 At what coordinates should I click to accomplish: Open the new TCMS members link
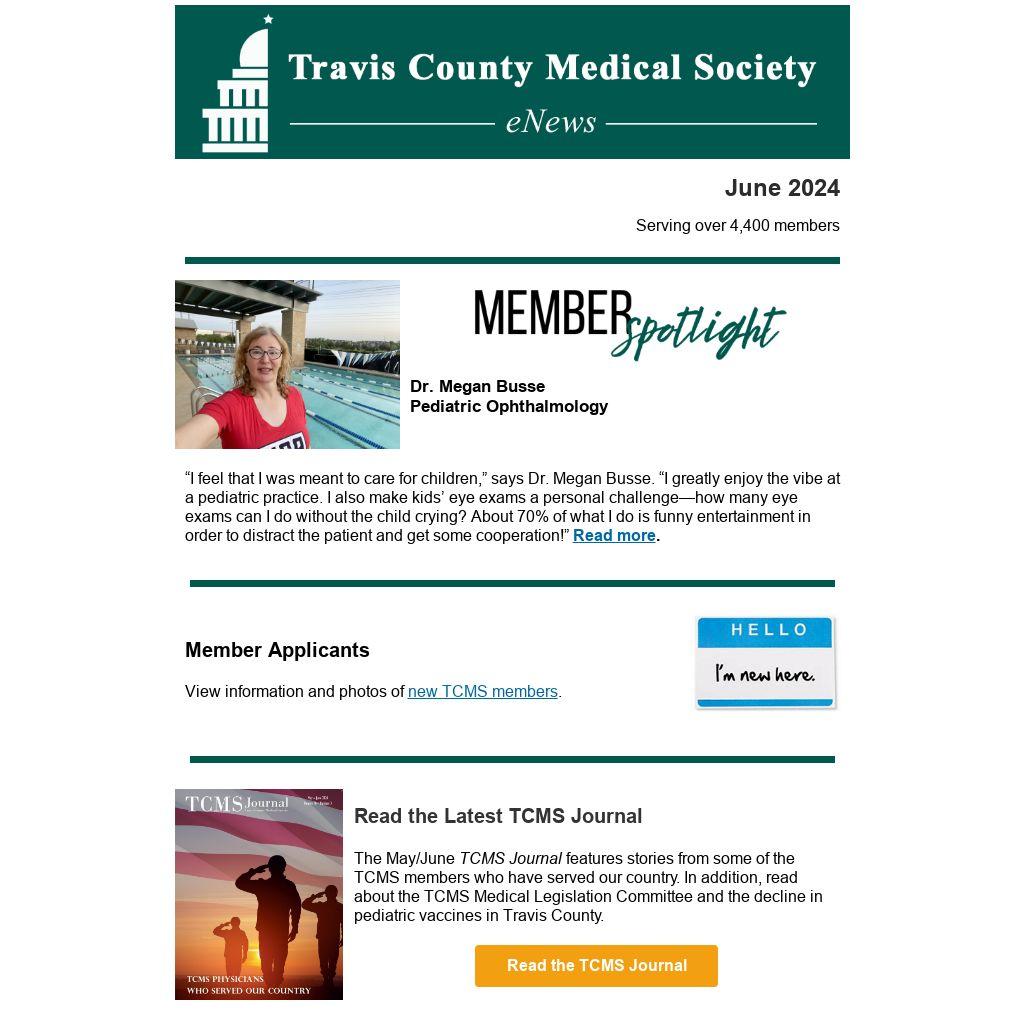tap(483, 692)
